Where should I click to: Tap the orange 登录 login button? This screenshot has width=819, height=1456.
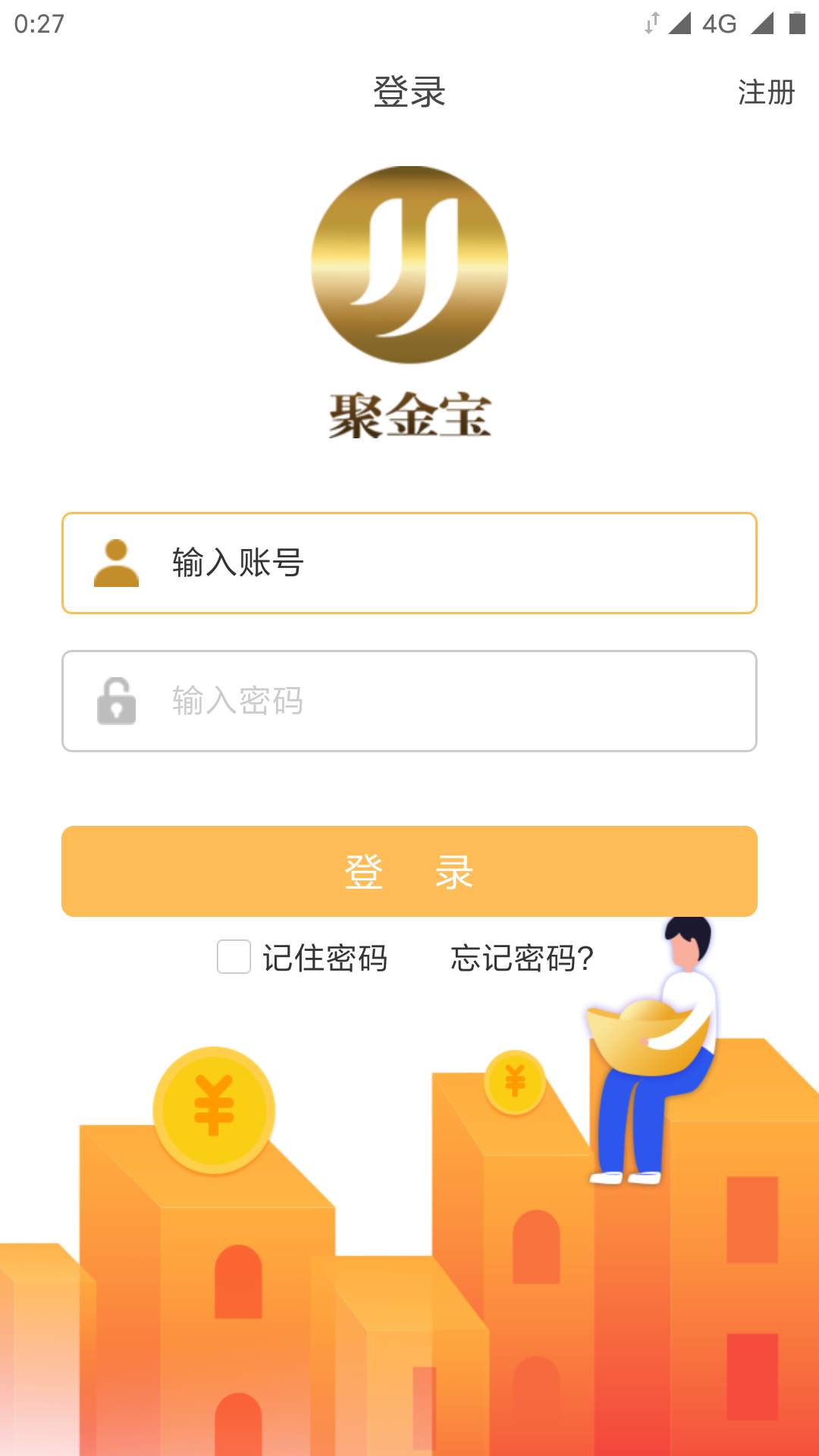click(409, 871)
